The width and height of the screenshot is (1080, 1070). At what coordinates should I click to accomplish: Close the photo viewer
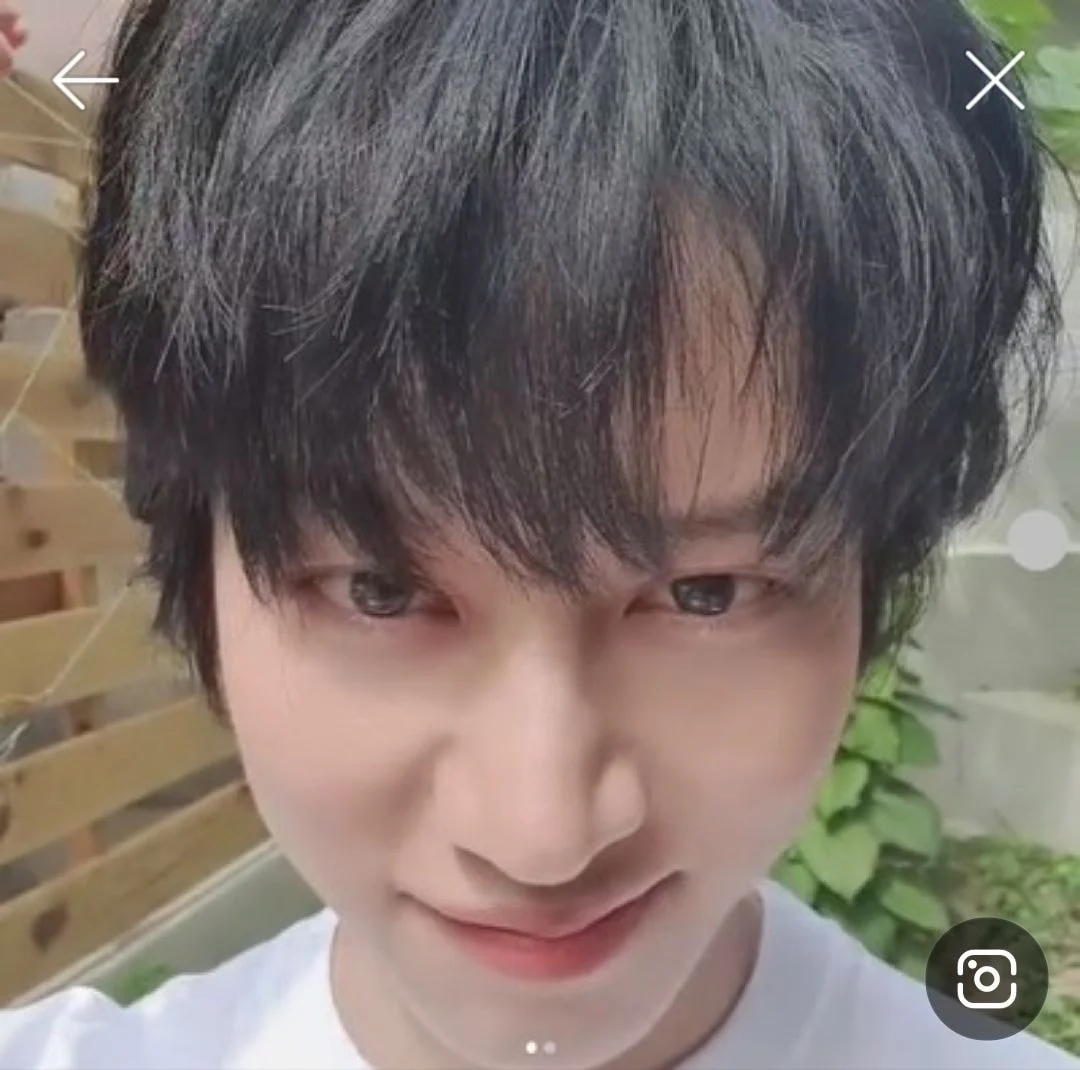[994, 80]
